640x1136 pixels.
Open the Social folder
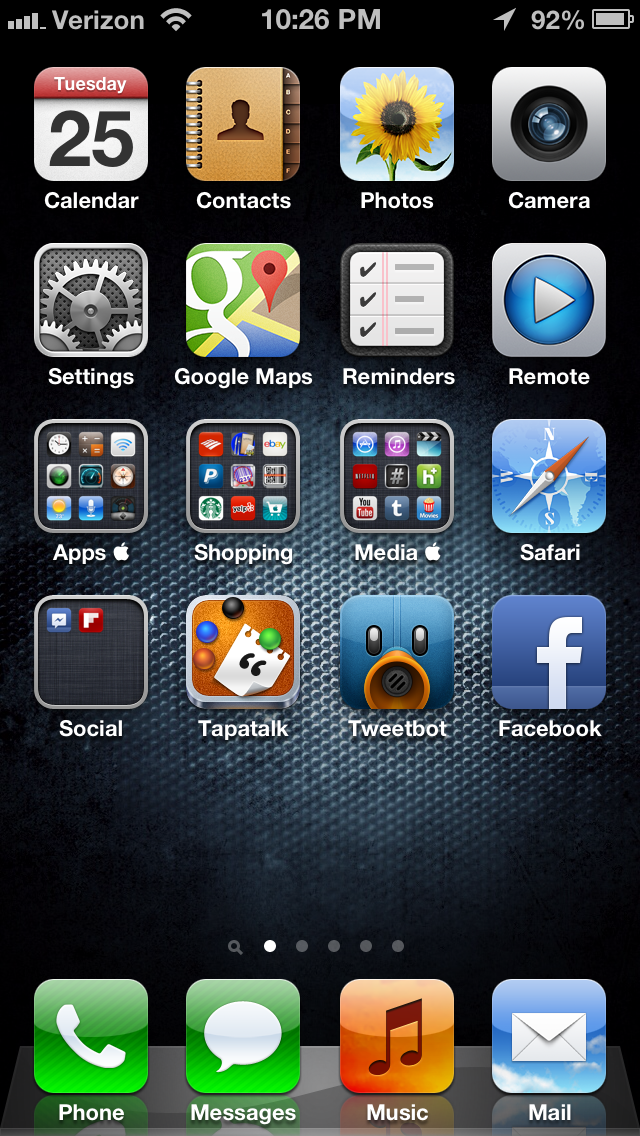coord(91,652)
